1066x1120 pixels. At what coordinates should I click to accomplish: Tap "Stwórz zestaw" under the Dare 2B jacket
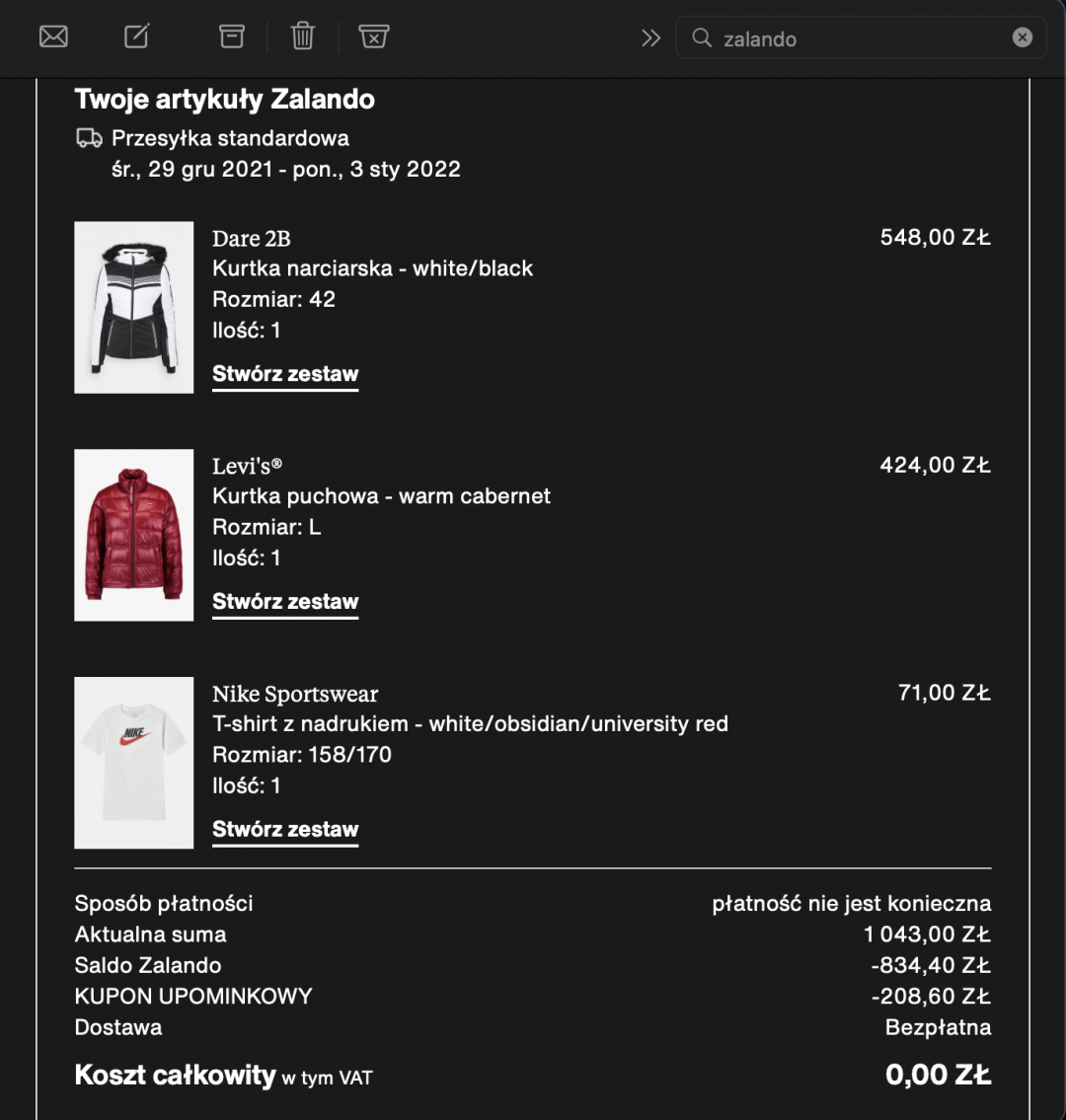[285, 374]
